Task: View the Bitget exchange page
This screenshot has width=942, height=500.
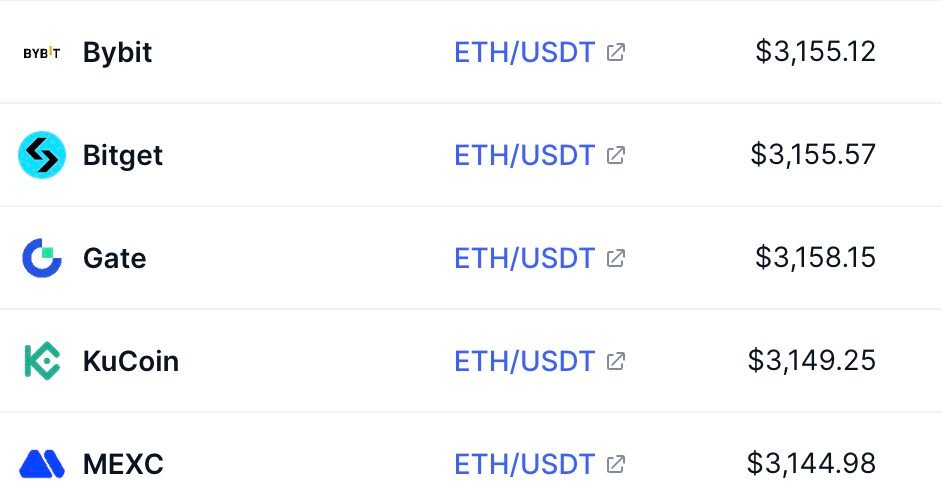Action: (122, 155)
